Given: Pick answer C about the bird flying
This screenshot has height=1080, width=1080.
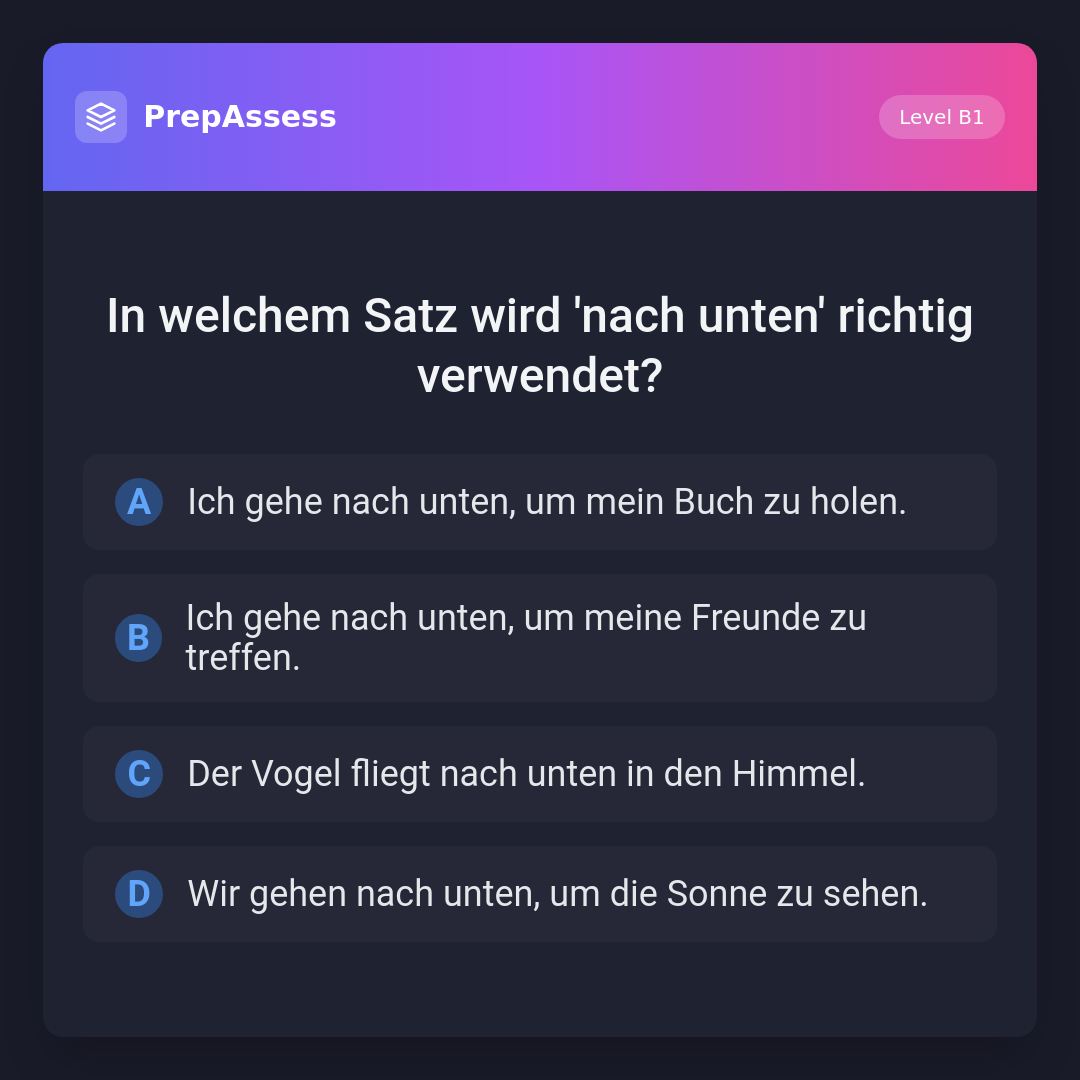Looking at the screenshot, I should coord(540,774).
